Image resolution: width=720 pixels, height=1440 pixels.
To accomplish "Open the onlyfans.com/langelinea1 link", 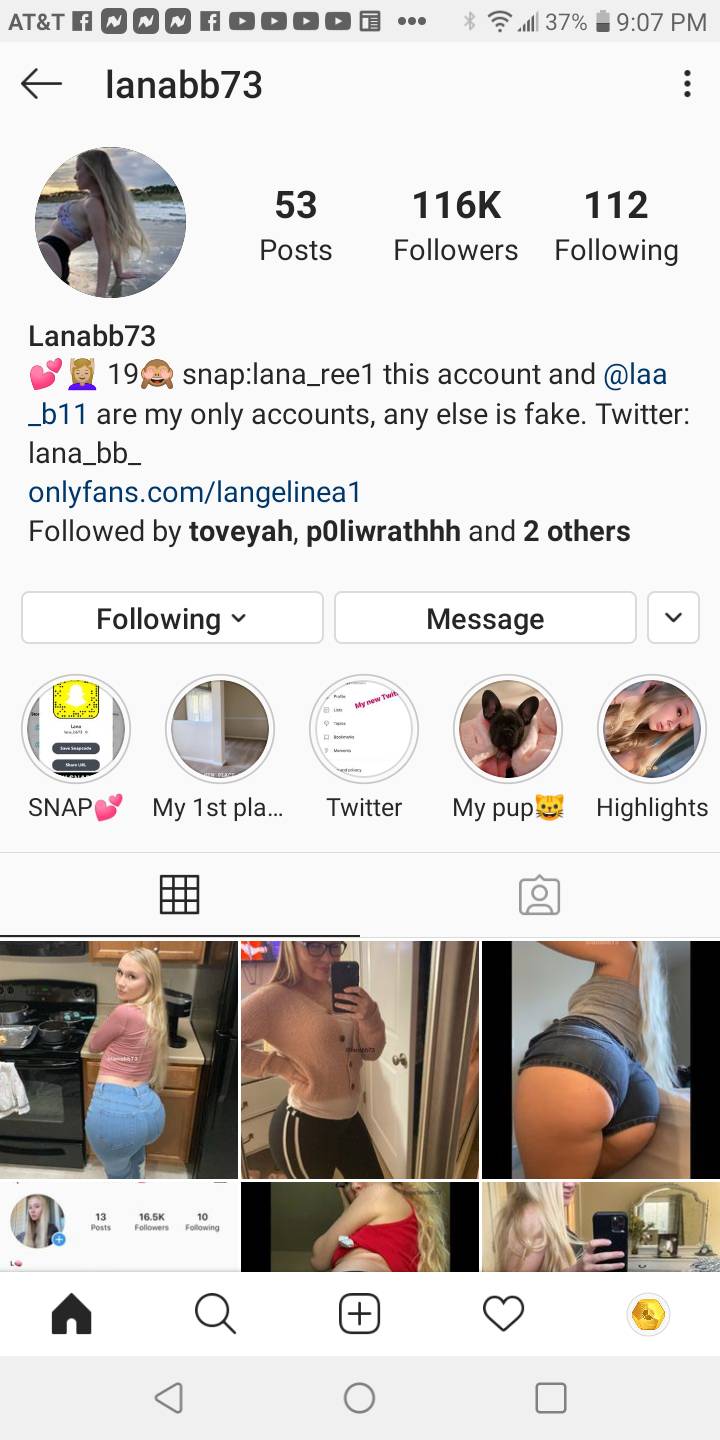I will (194, 492).
